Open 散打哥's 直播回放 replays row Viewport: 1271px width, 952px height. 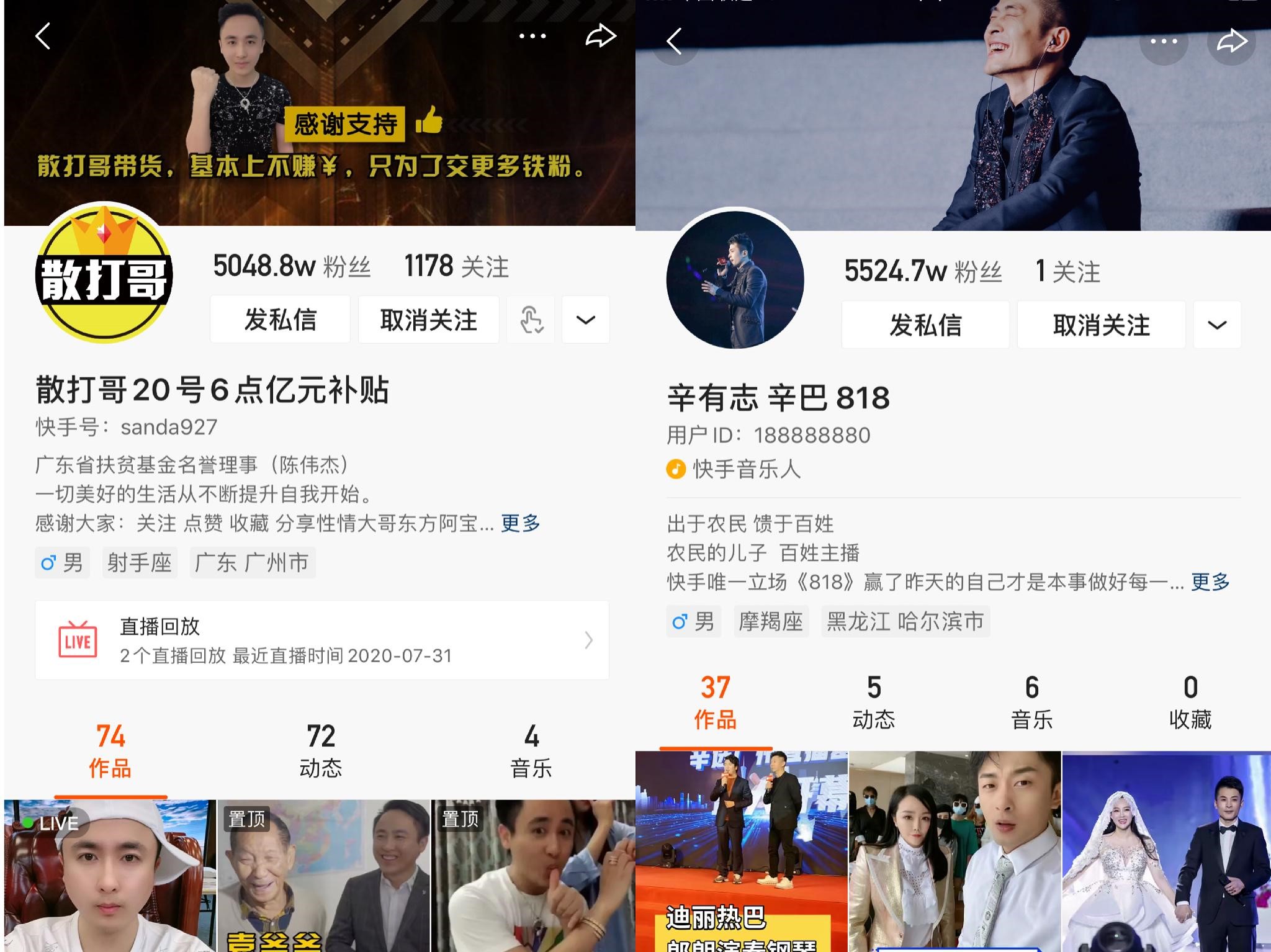321,640
